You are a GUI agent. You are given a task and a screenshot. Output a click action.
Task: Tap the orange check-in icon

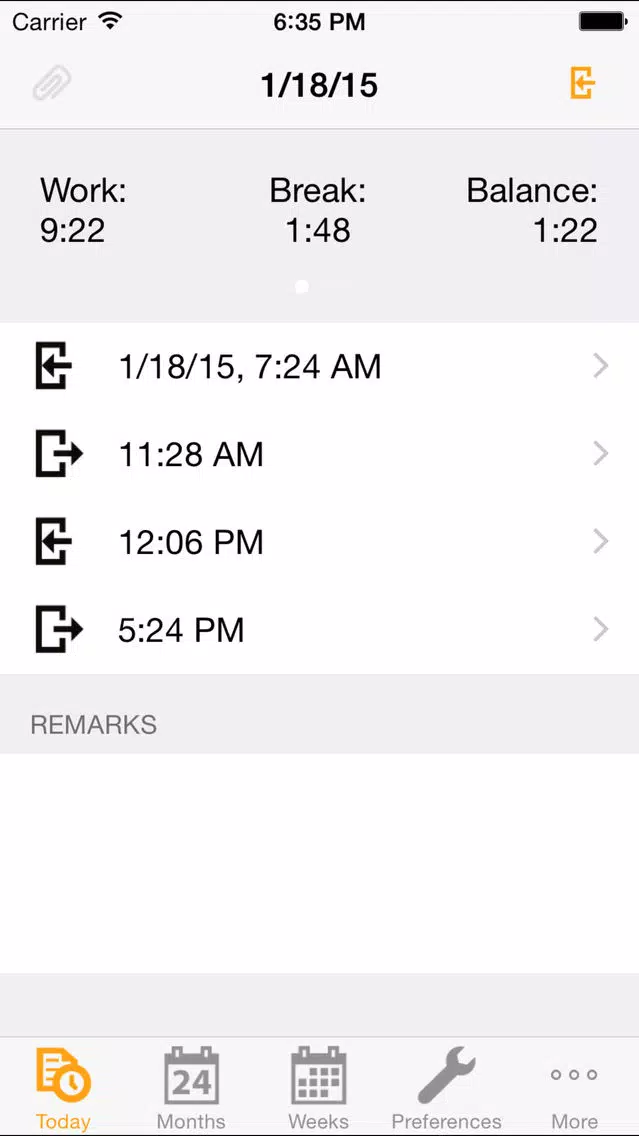coord(582,83)
